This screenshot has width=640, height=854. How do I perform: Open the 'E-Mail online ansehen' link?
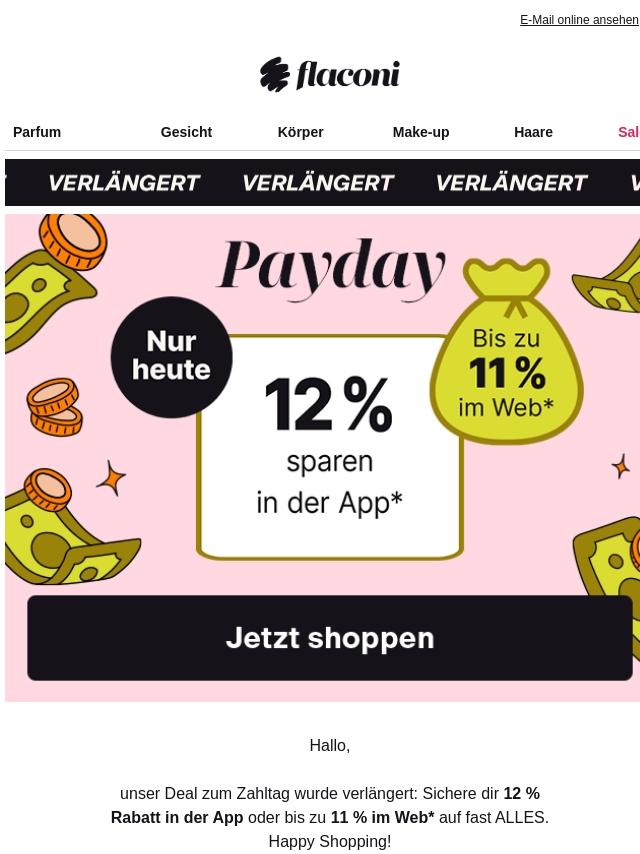click(x=578, y=20)
